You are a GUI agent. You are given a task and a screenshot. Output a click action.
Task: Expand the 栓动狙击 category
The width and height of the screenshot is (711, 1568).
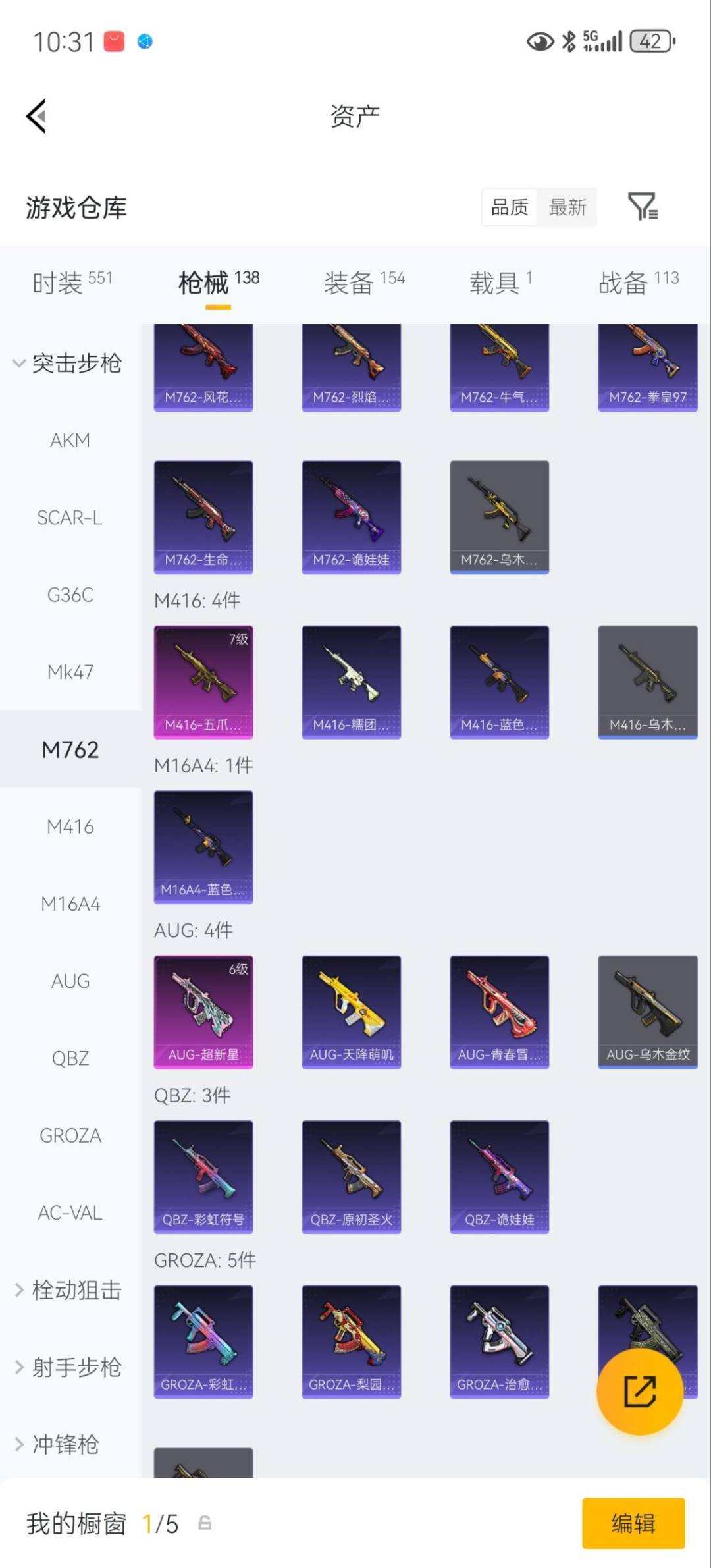coord(69,1290)
